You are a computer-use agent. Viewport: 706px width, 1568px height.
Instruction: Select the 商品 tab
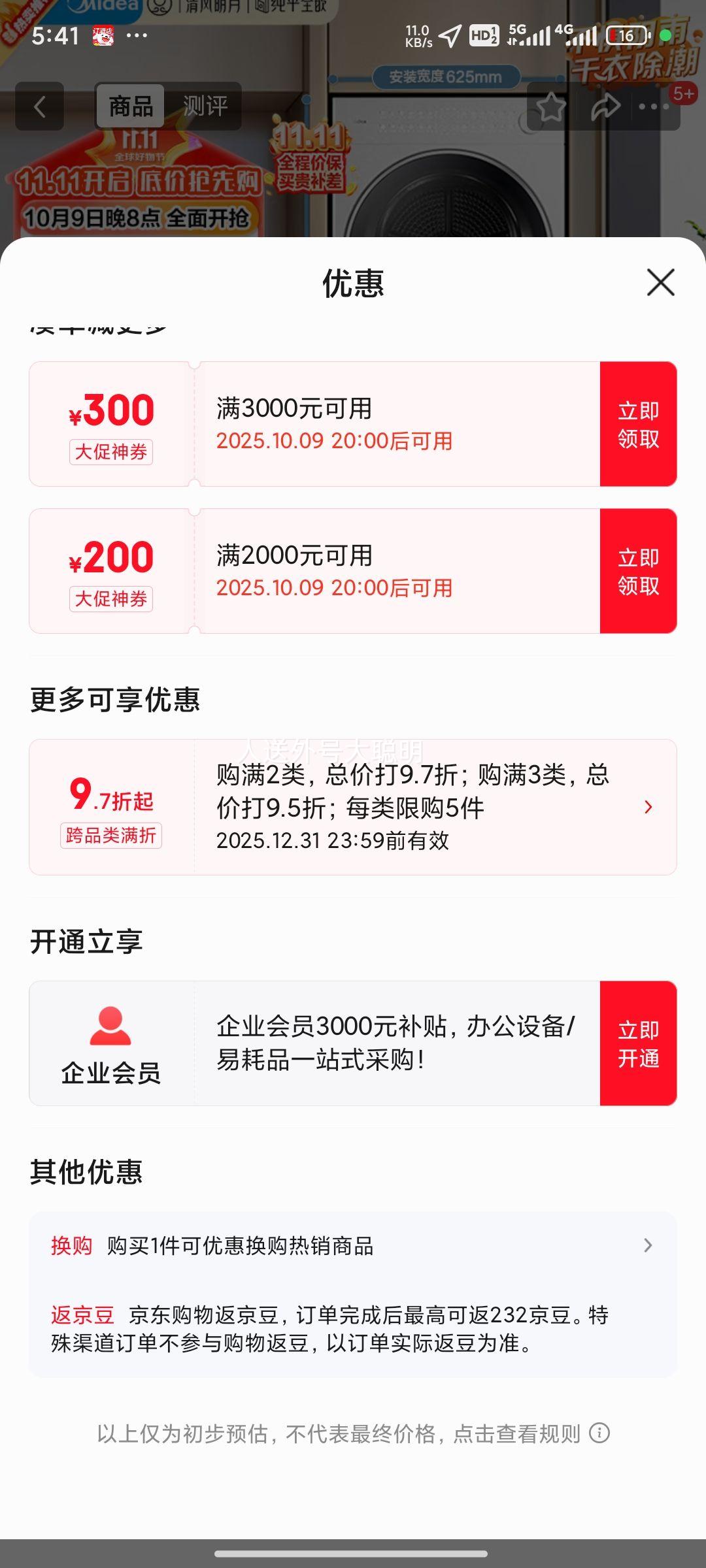(131, 106)
